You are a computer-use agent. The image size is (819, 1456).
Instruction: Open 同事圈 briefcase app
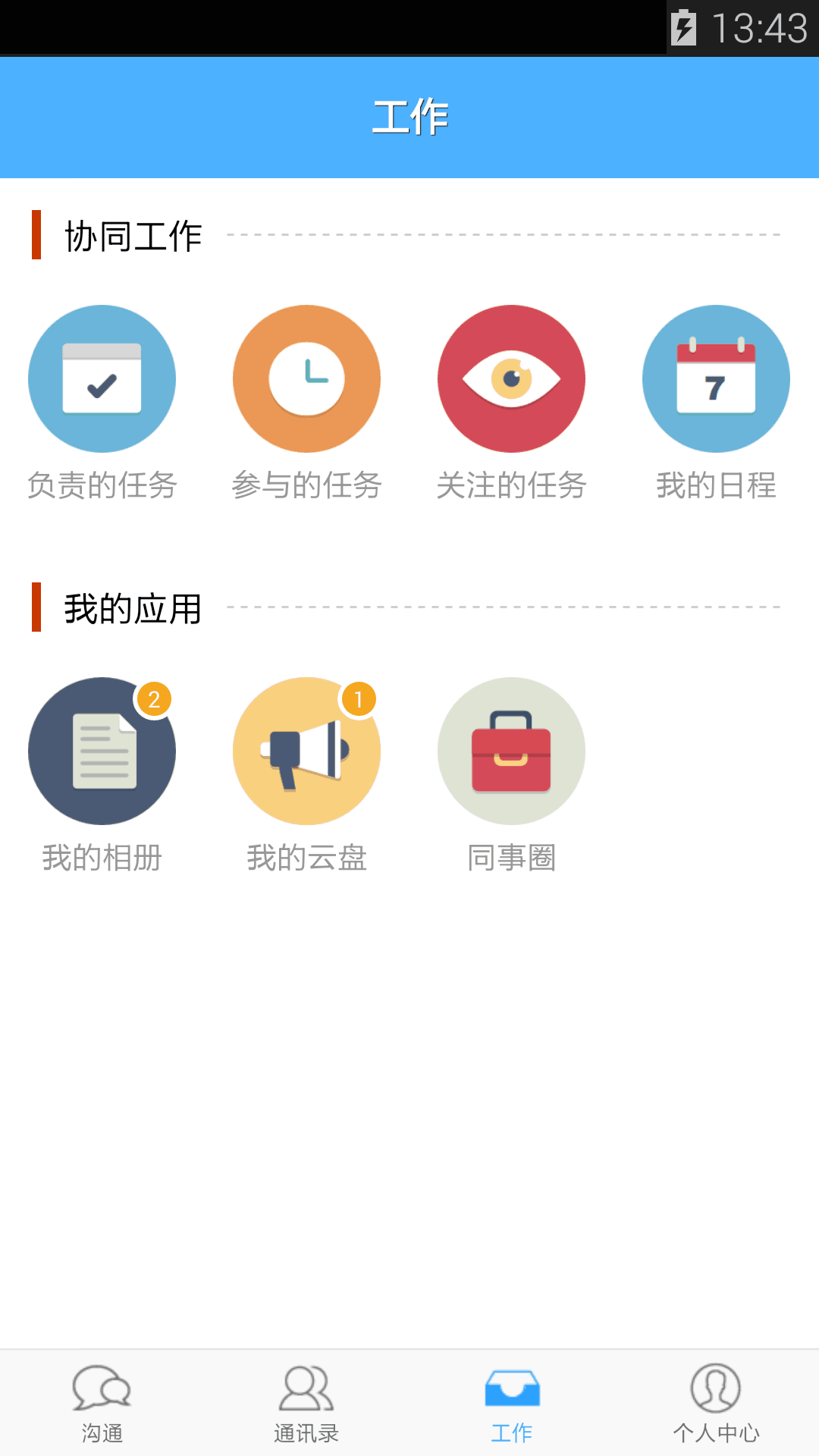[511, 752]
